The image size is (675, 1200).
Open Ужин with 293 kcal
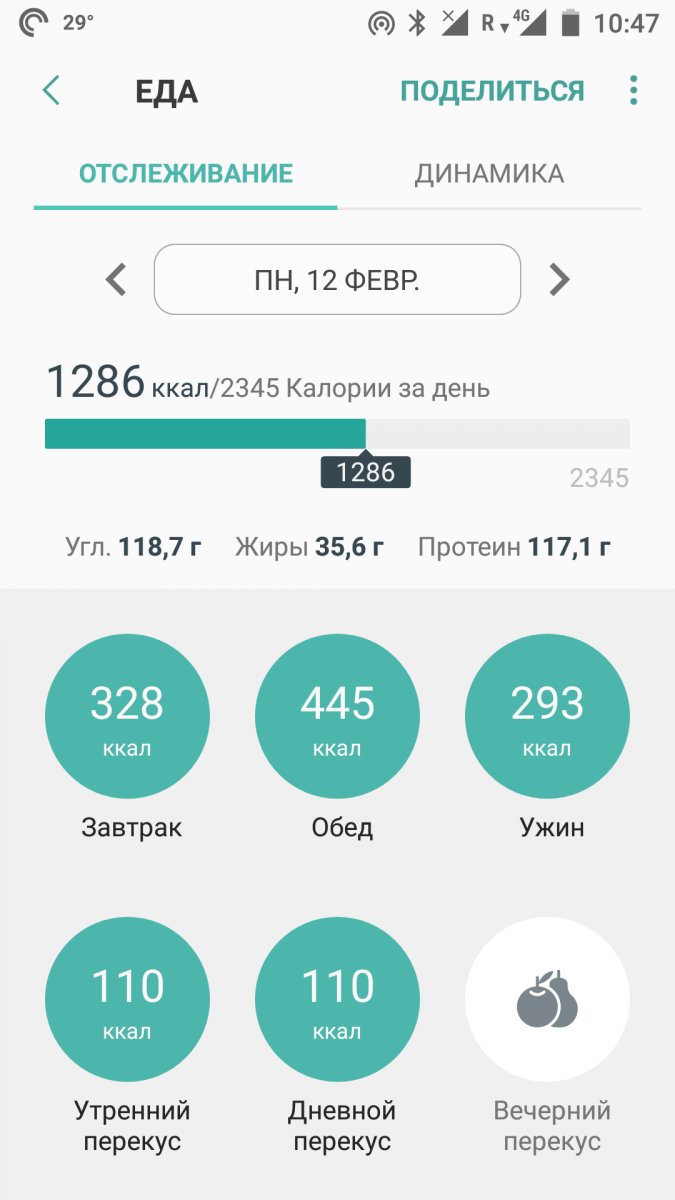coord(547,716)
